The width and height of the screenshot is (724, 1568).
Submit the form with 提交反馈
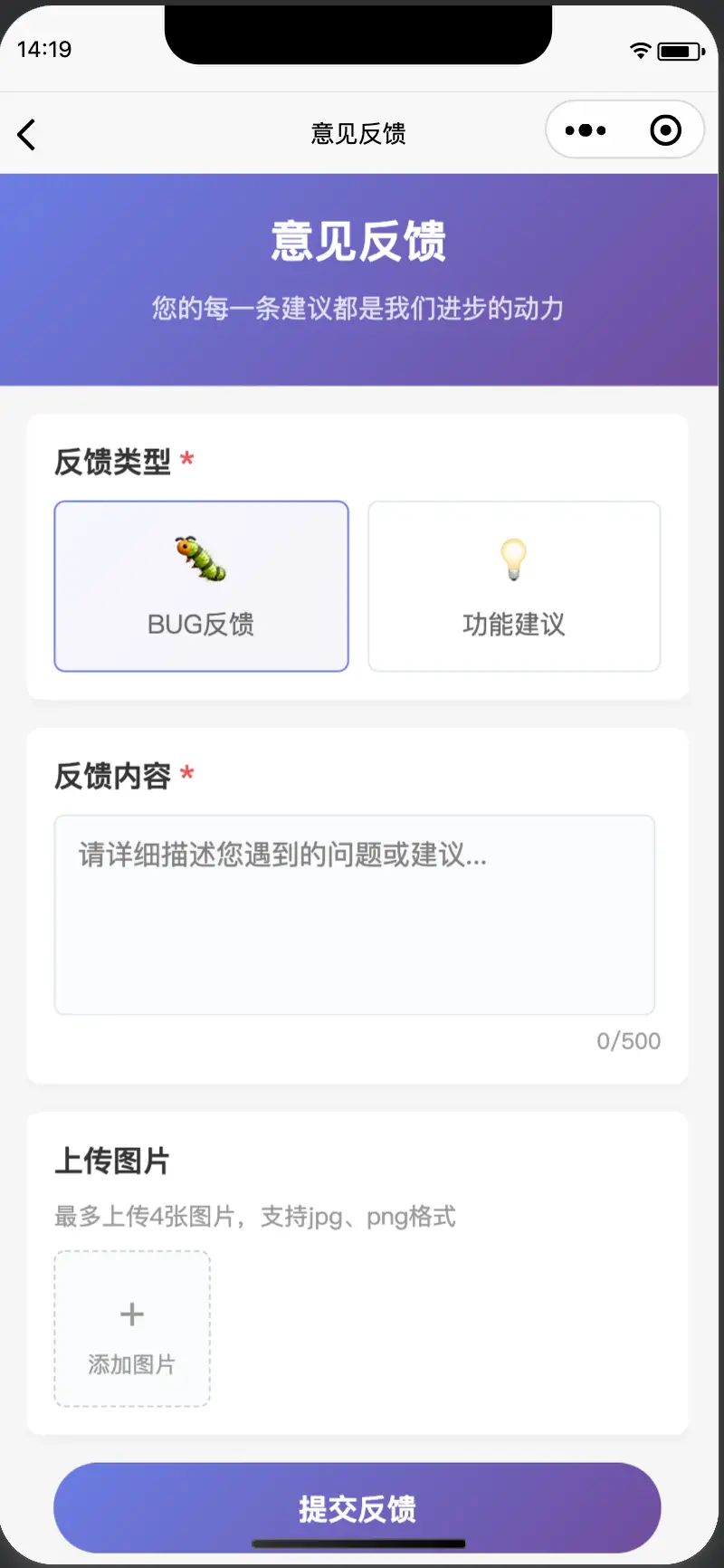[357, 1507]
